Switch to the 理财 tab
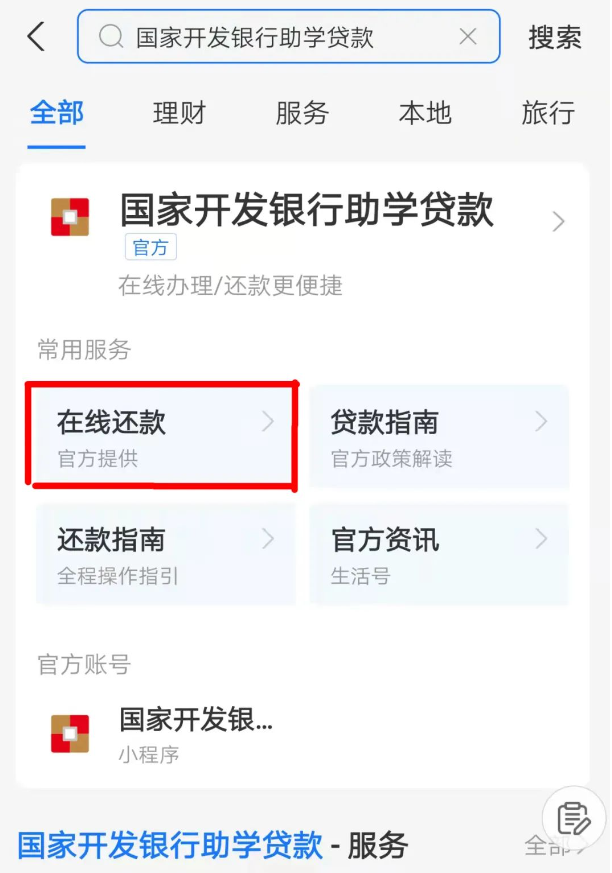 click(x=179, y=113)
